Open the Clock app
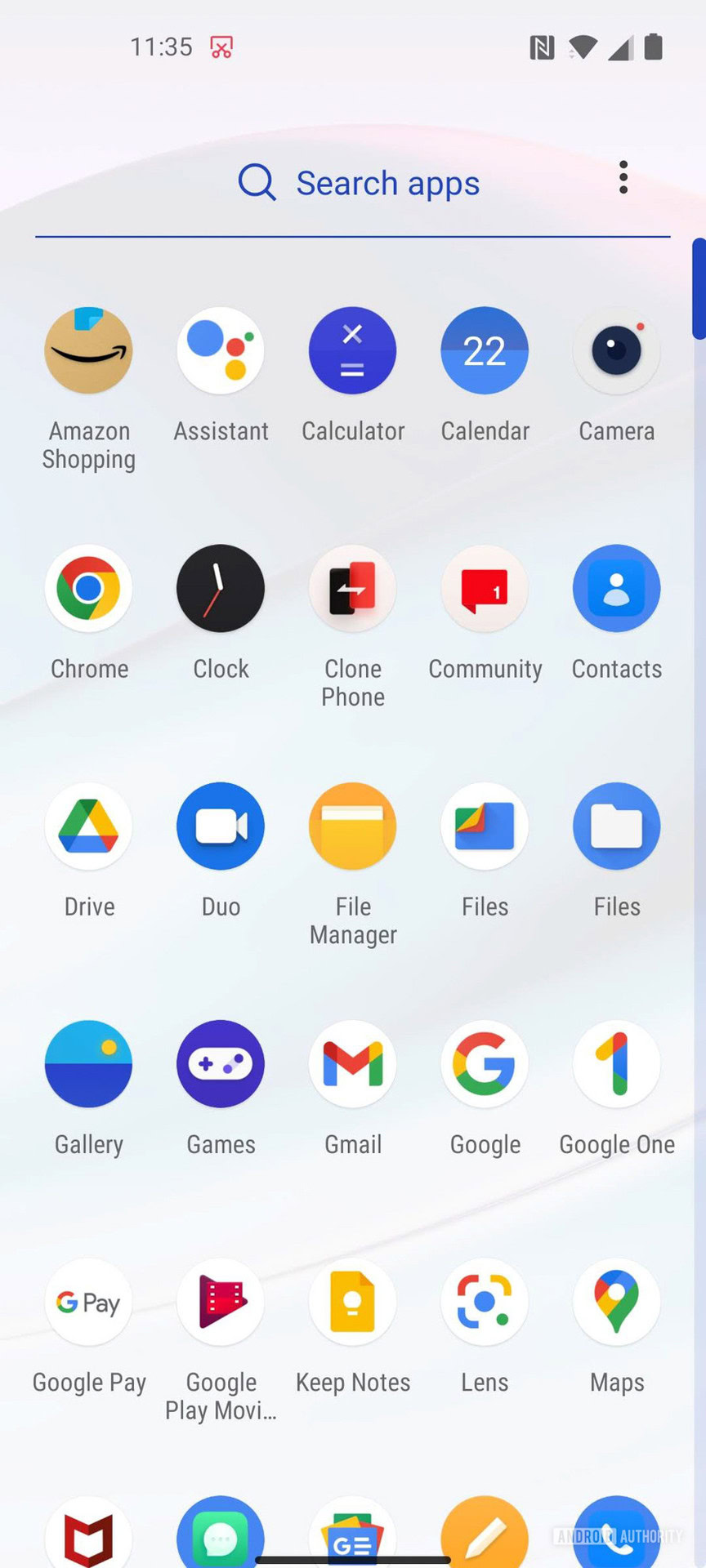 (x=221, y=589)
